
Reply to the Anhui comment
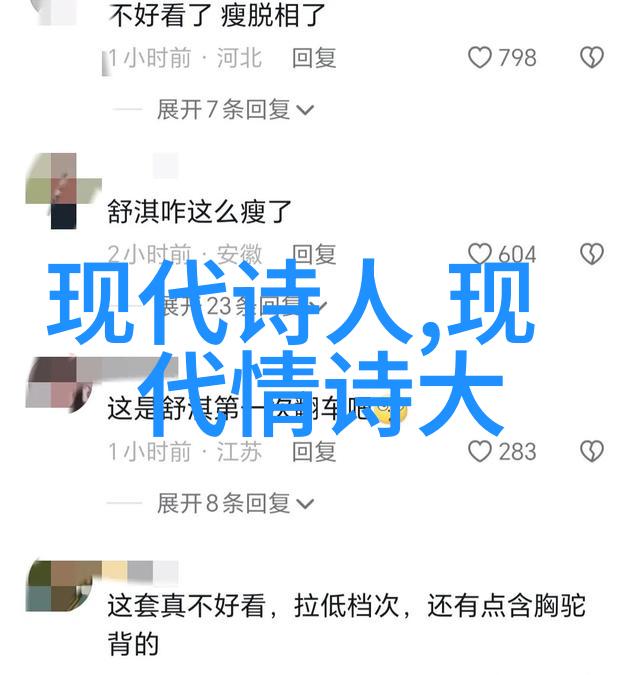click(314, 253)
